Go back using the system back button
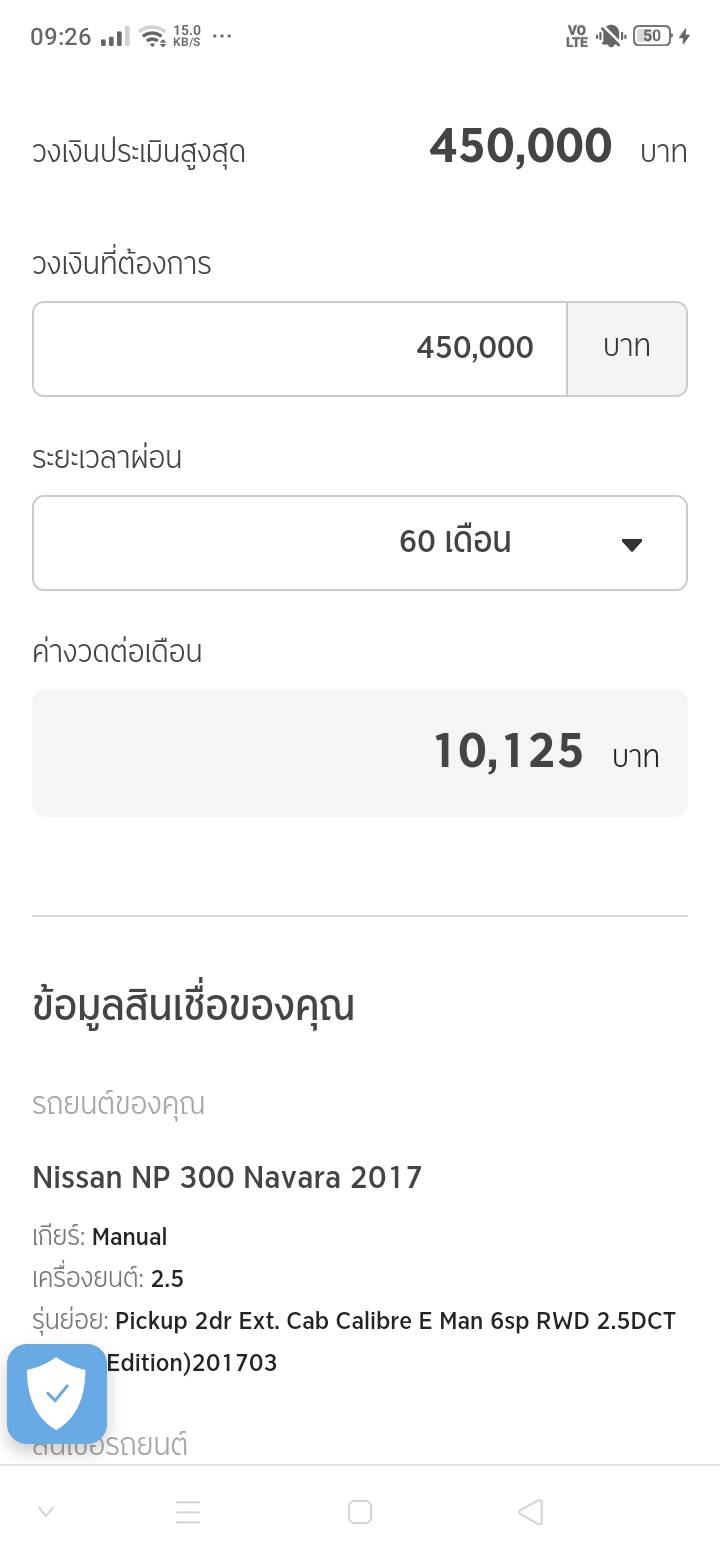This screenshot has height=1560, width=720. tap(531, 1512)
